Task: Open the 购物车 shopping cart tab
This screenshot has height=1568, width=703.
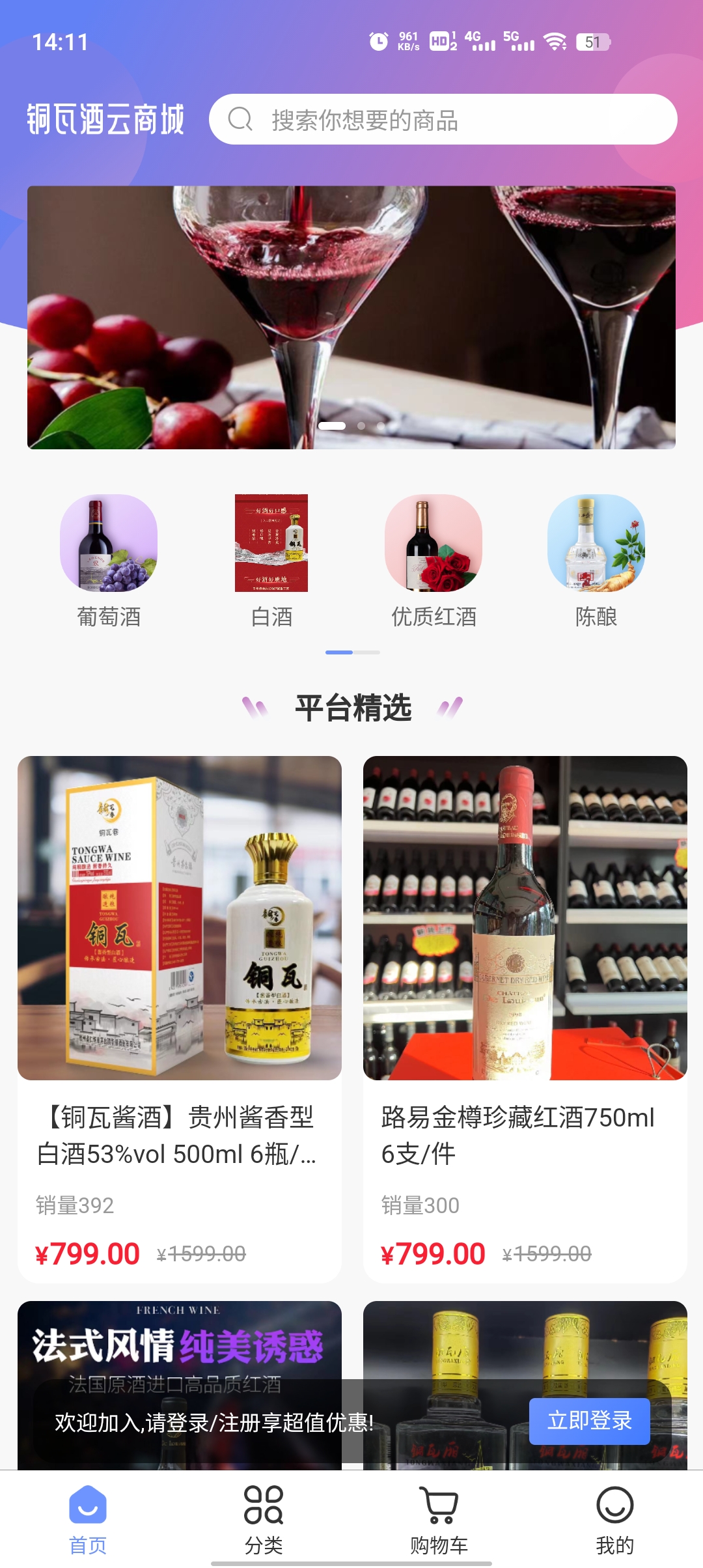Action: (439, 1519)
